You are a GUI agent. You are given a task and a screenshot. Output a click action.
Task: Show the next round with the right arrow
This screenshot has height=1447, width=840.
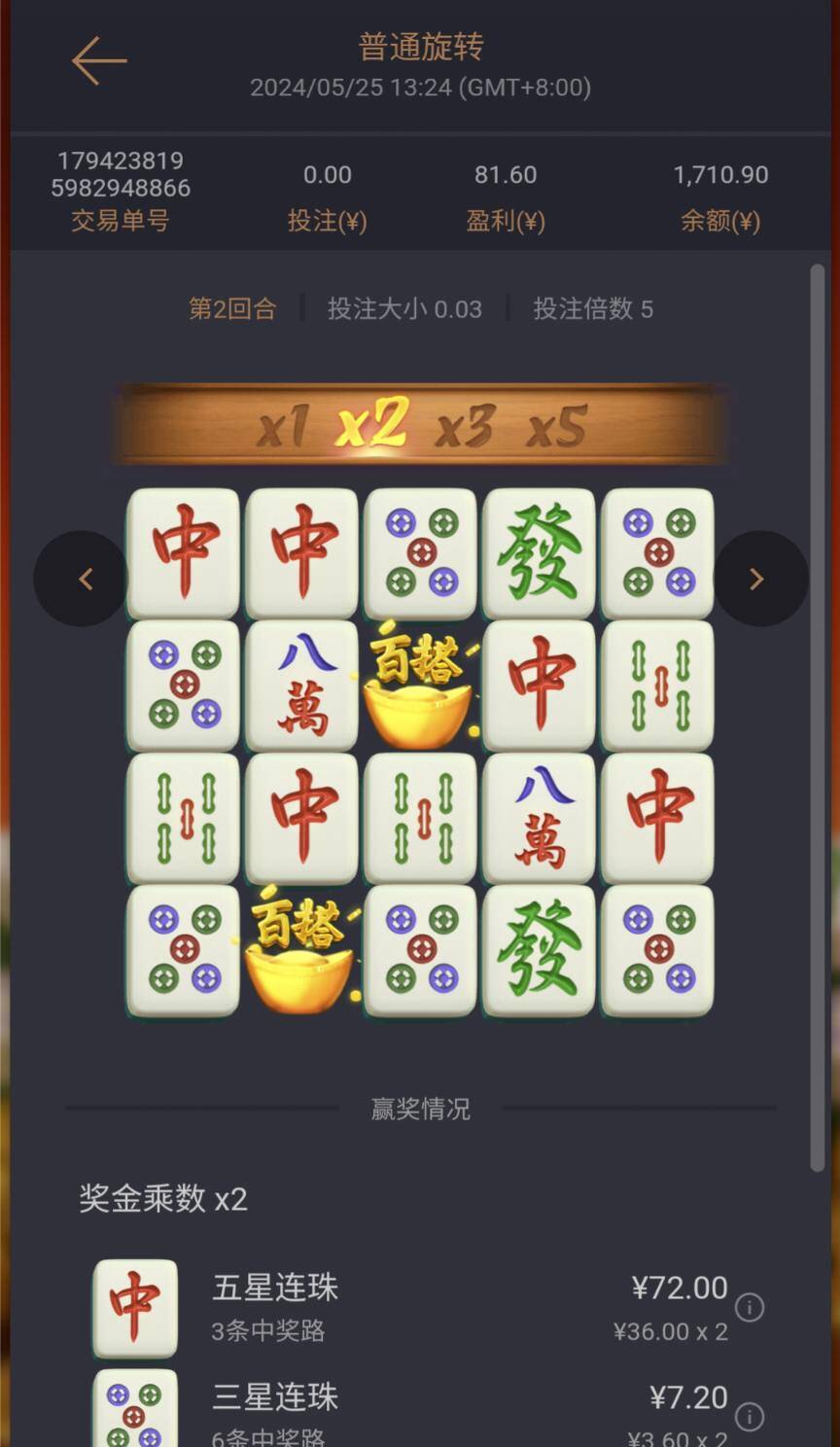pos(757,580)
